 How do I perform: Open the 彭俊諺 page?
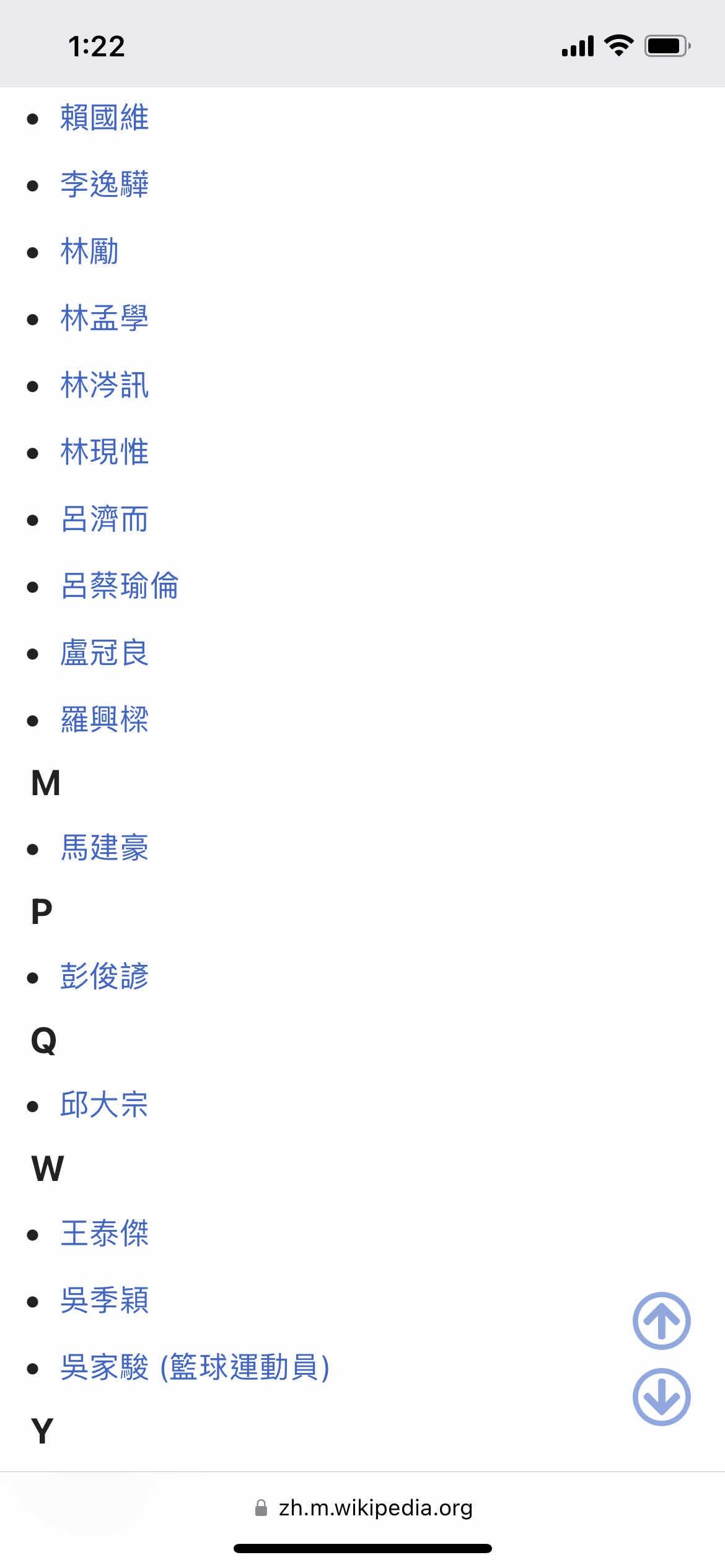click(x=104, y=977)
